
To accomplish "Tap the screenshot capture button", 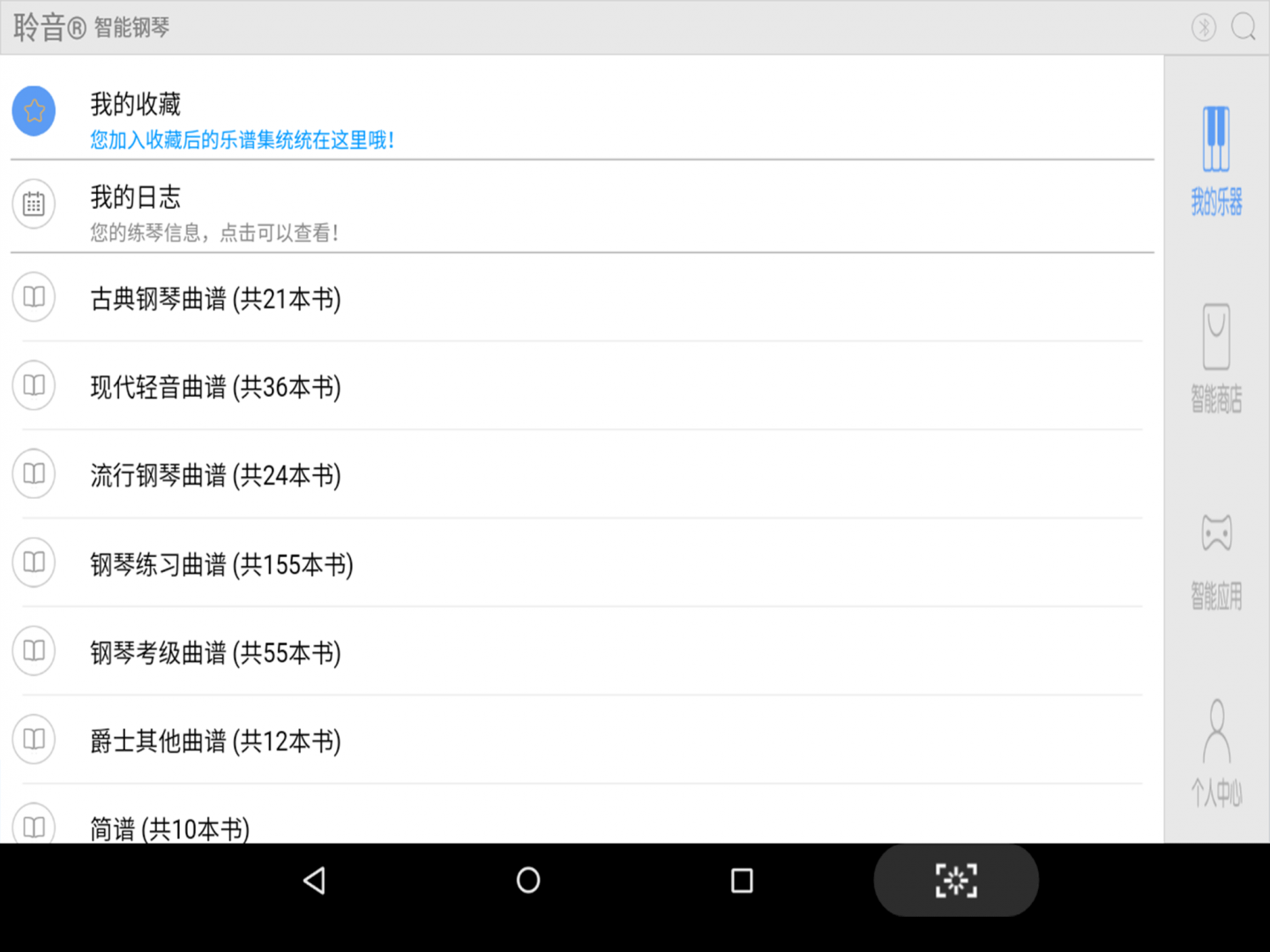I will coord(956,880).
